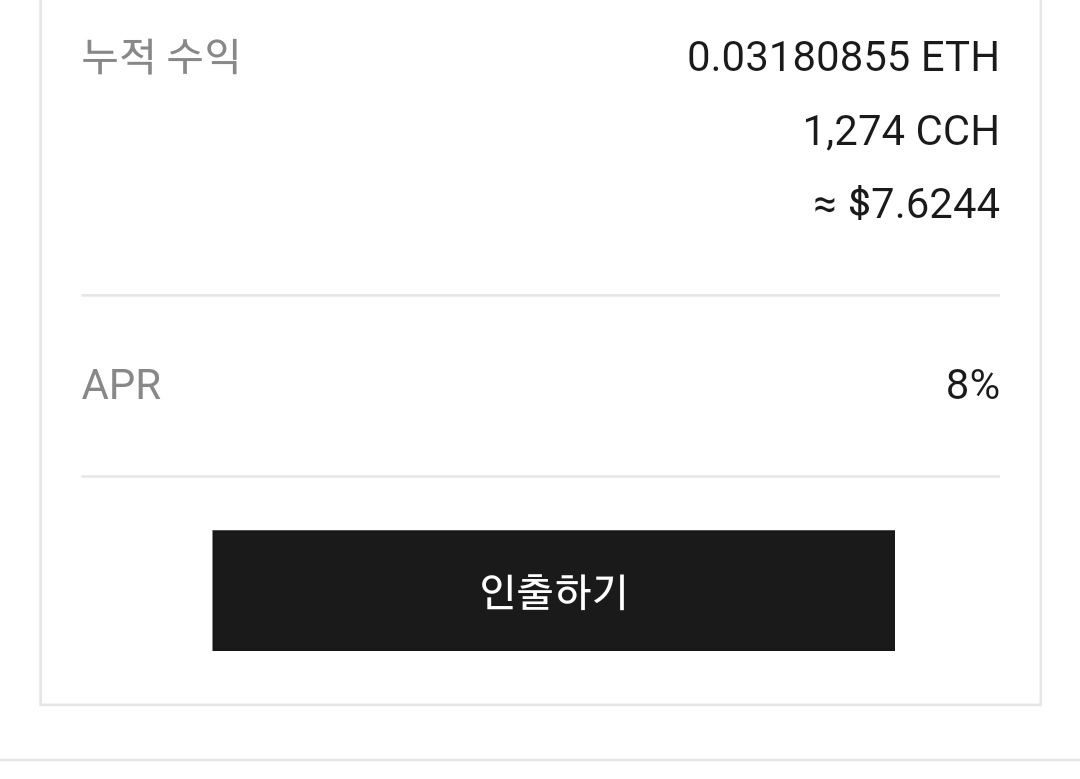
Task: Tap the 인출하기 withdraw button
Action: pyautogui.click(x=553, y=590)
